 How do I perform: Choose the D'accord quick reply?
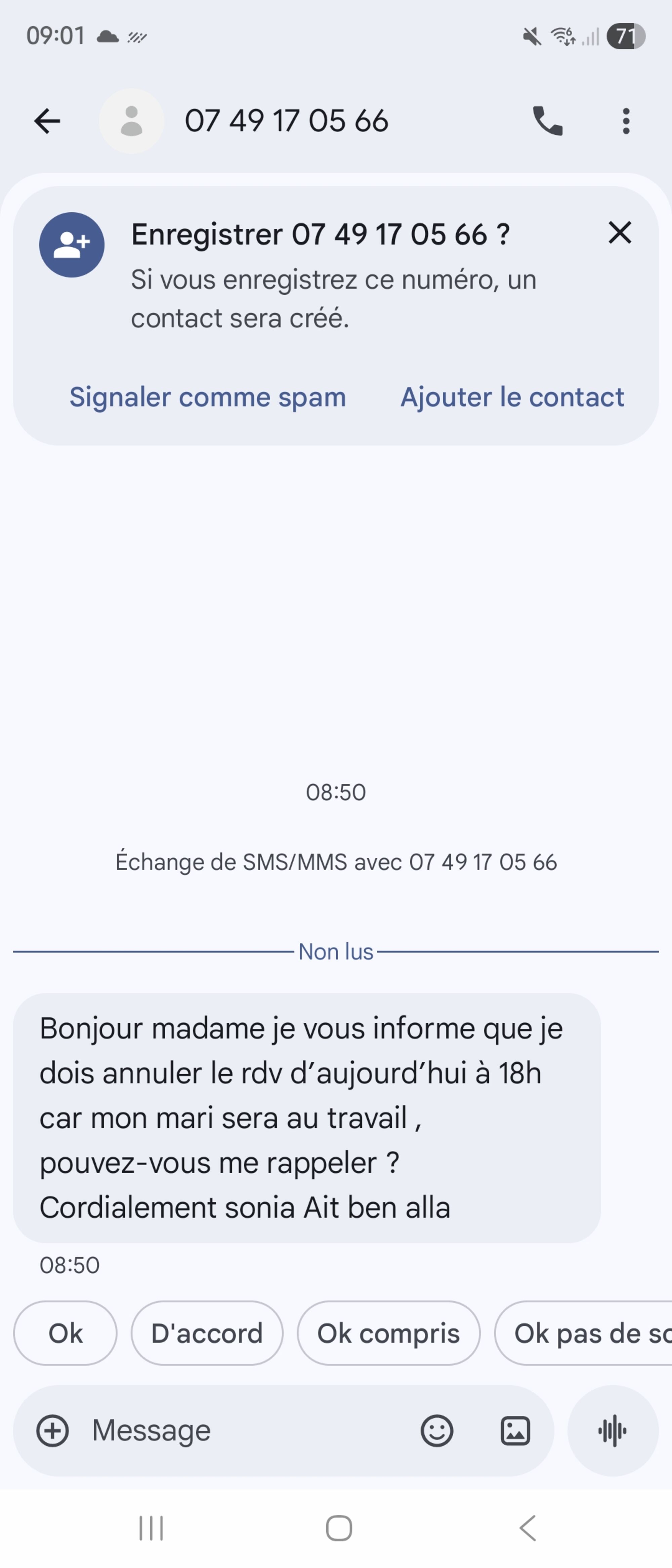[x=207, y=1333]
